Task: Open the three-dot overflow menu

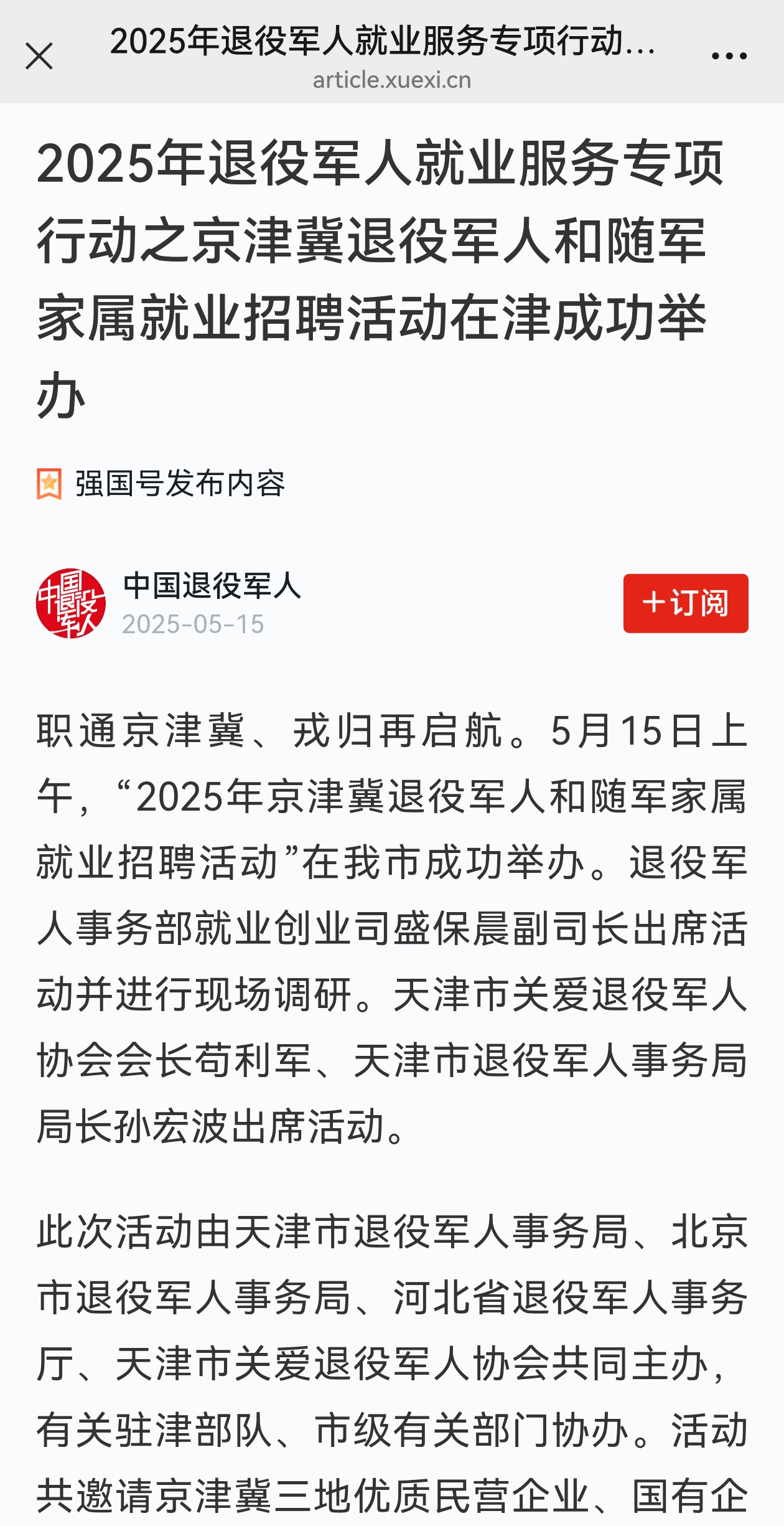Action: [729, 56]
